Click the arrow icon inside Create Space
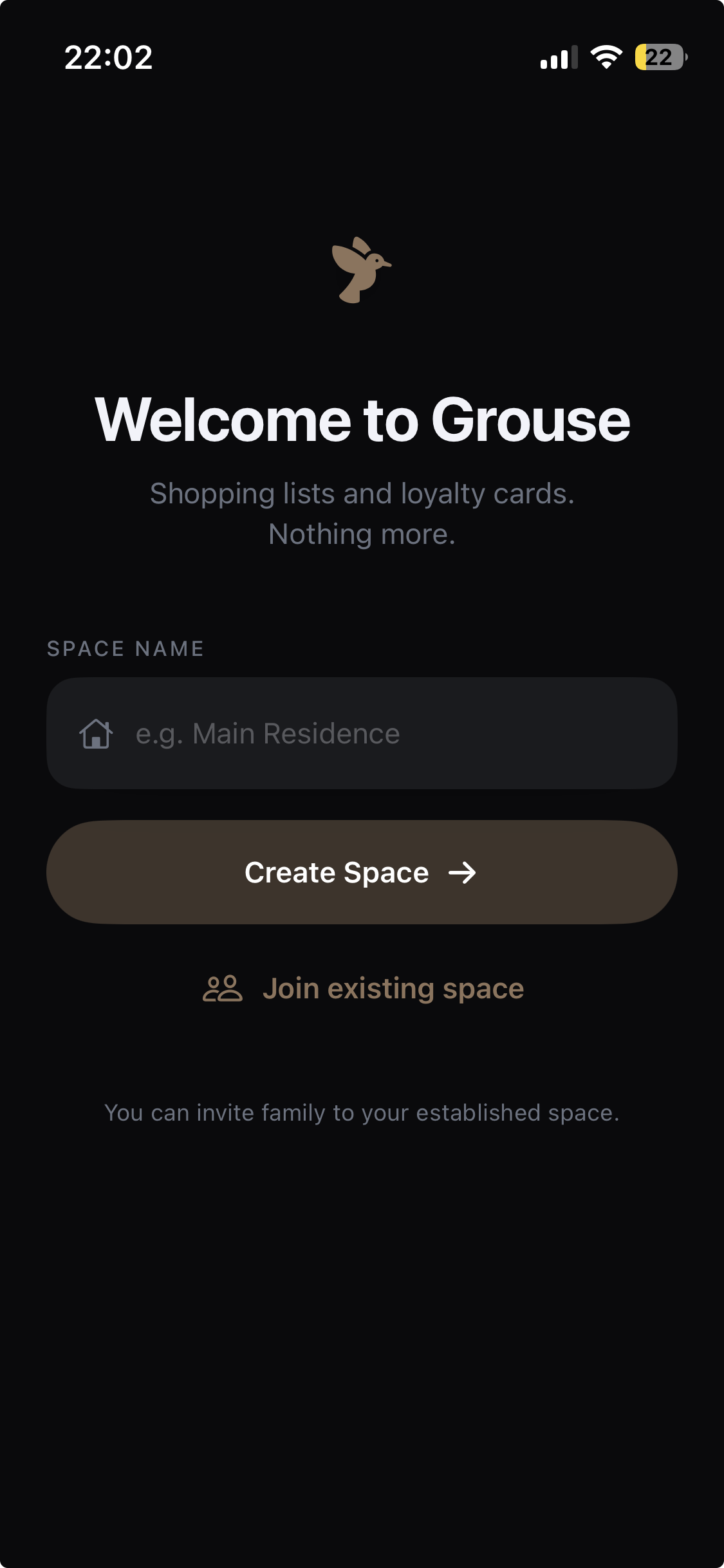This screenshot has height=1568, width=724. click(x=463, y=873)
